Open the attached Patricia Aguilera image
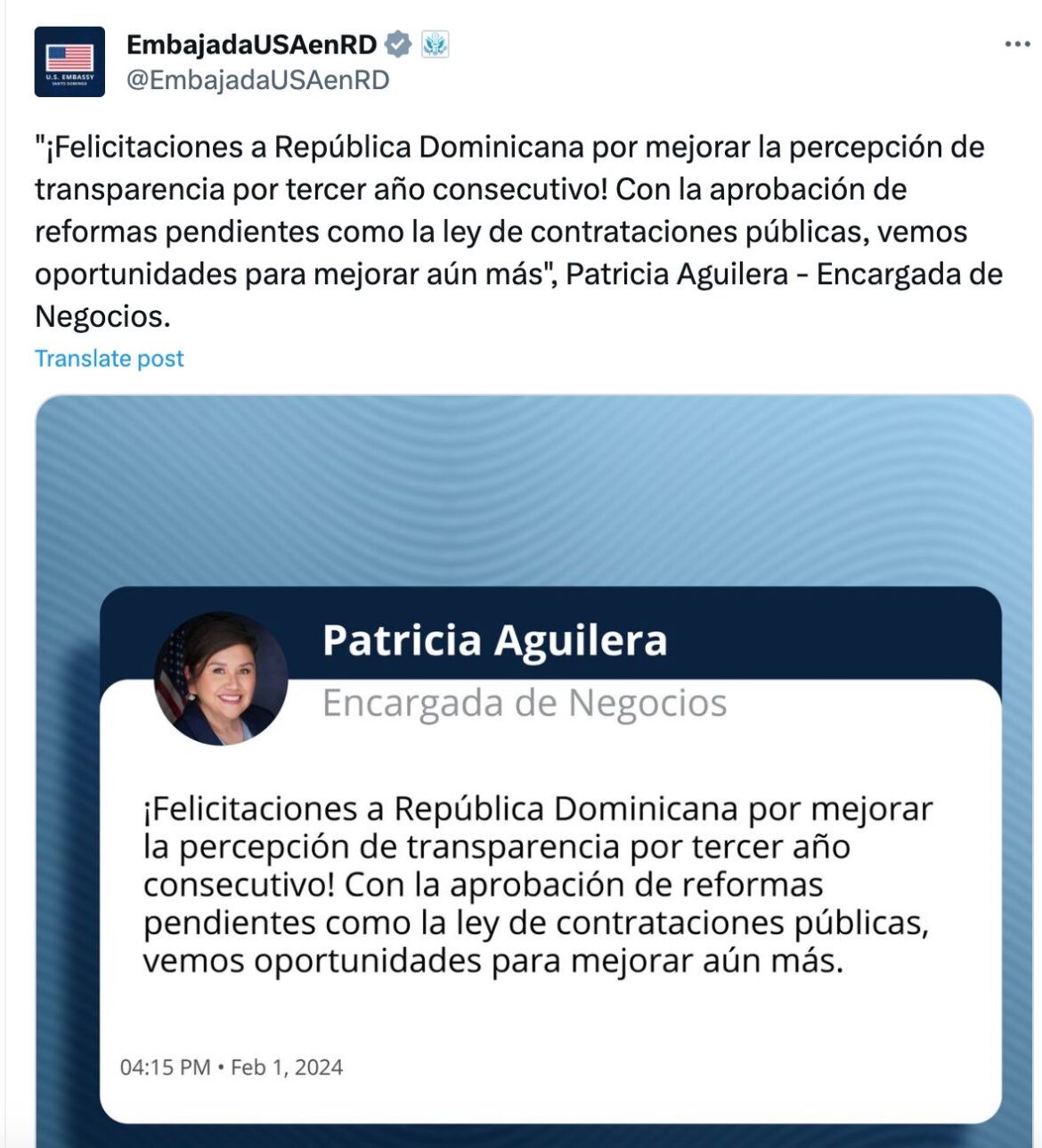The image size is (1042, 1148). tap(534, 766)
